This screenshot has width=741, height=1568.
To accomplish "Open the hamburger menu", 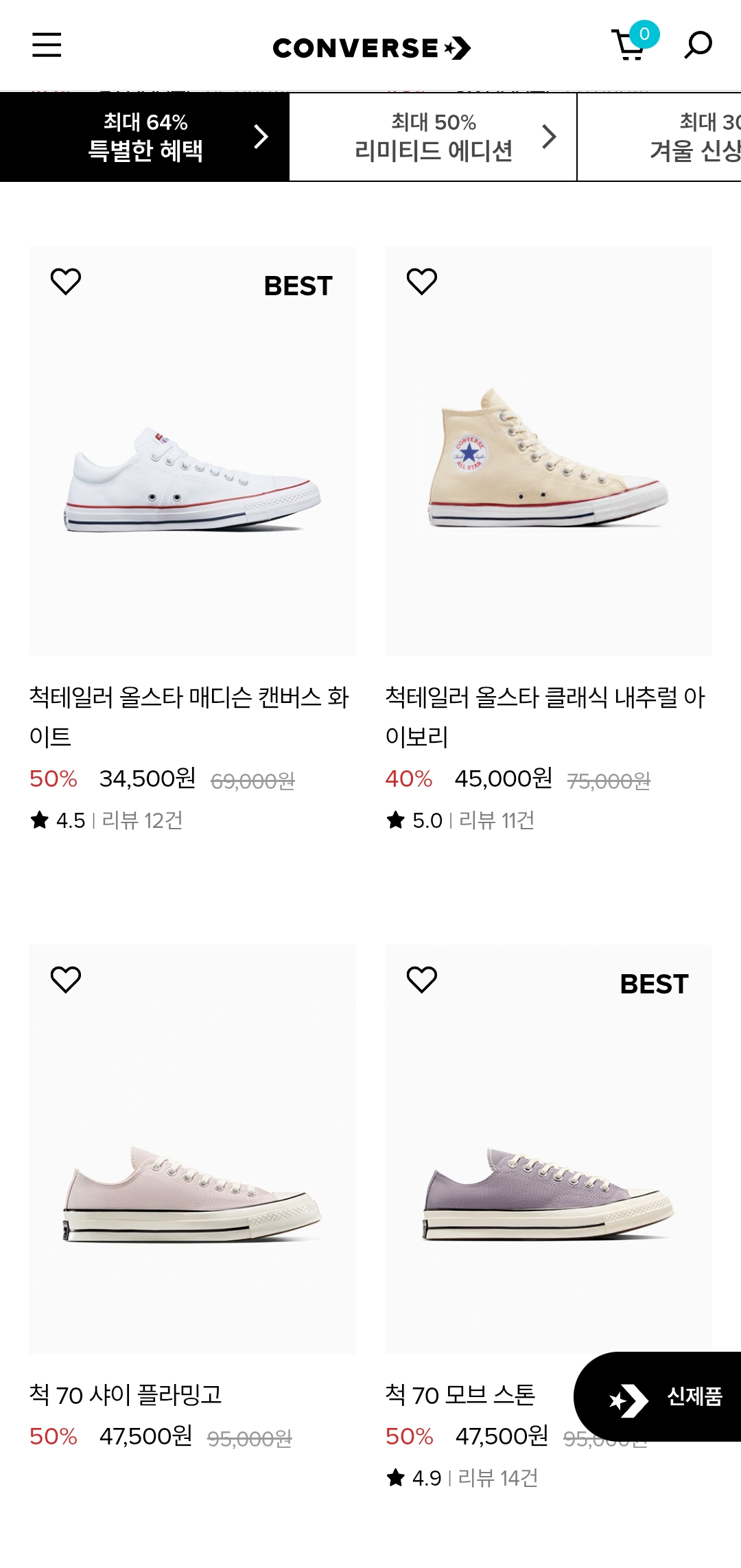I will pyautogui.click(x=47, y=45).
